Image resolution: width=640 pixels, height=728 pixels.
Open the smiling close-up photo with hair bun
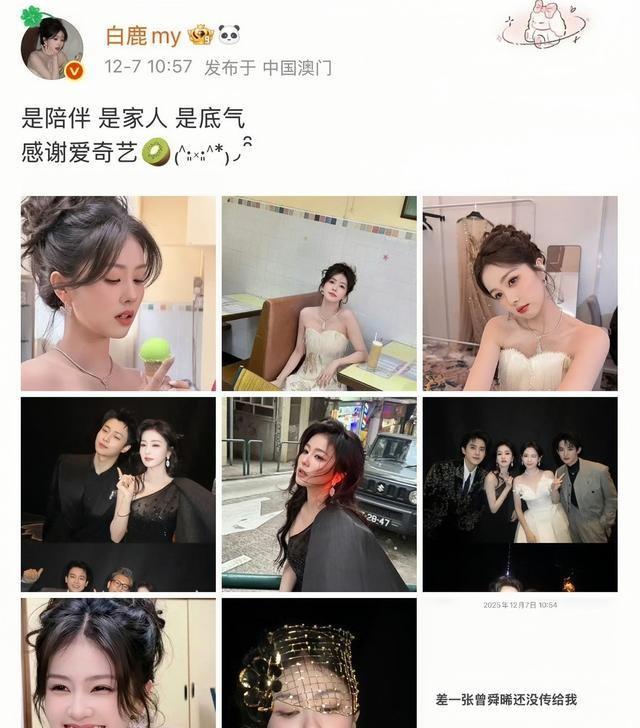coord(118,663)
